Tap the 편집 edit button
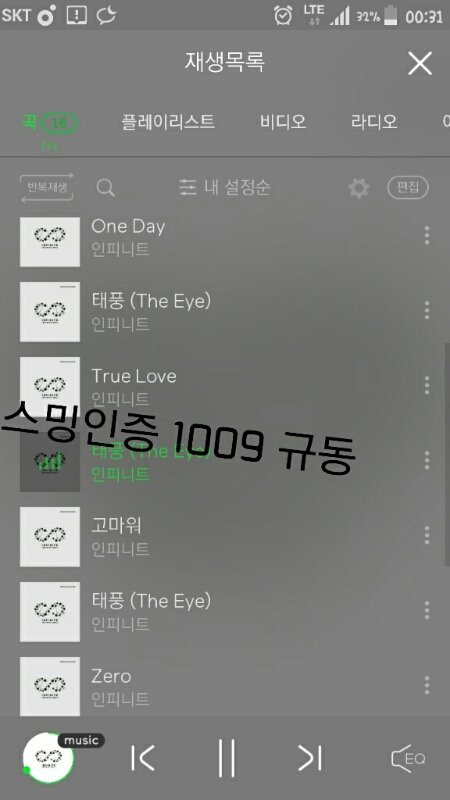Viewport: 450px width, 800px height. tap(408, 188)
